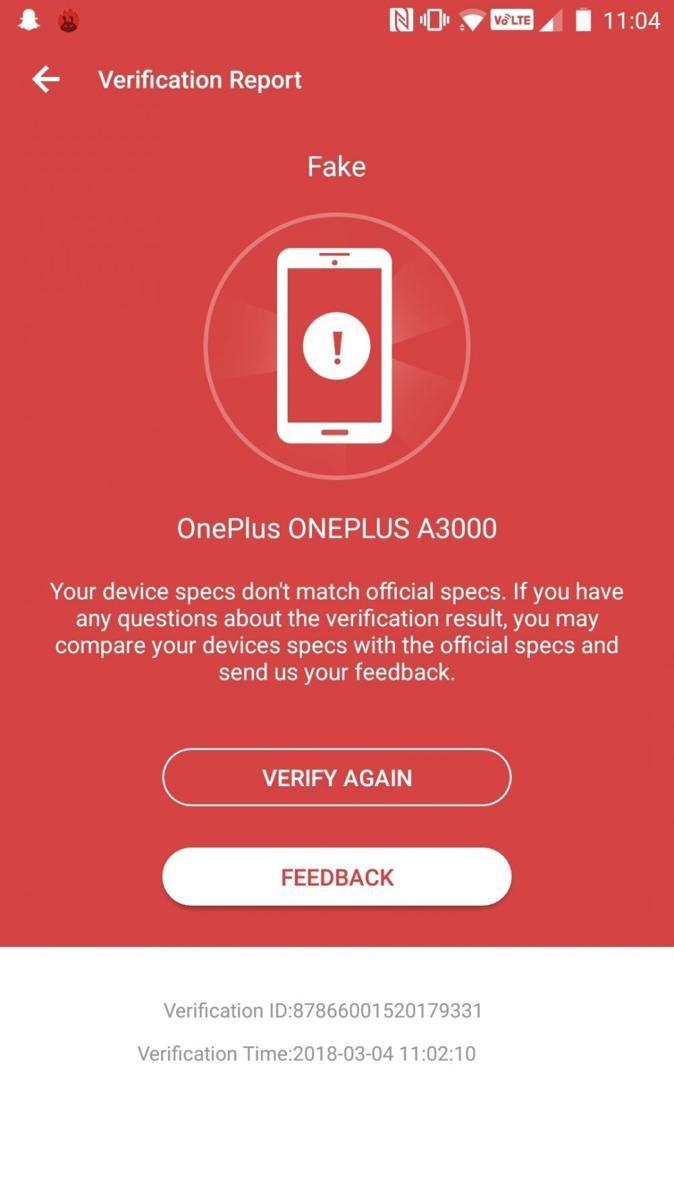
Task: Open the Feedback button
Action: 336,877
